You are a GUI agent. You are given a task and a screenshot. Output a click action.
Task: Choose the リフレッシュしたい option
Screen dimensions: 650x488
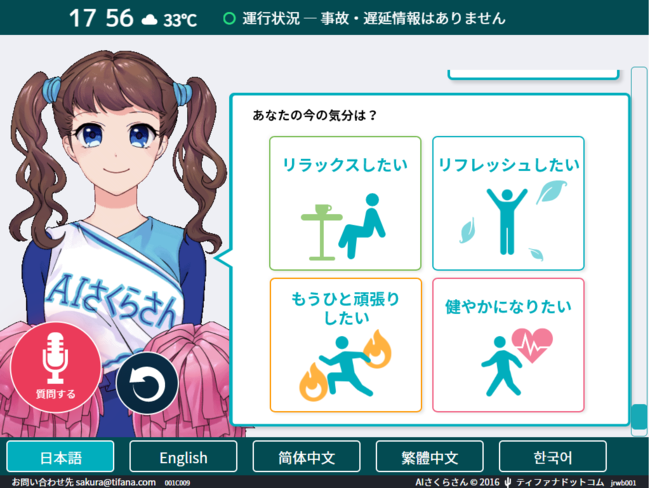(508, 204)
